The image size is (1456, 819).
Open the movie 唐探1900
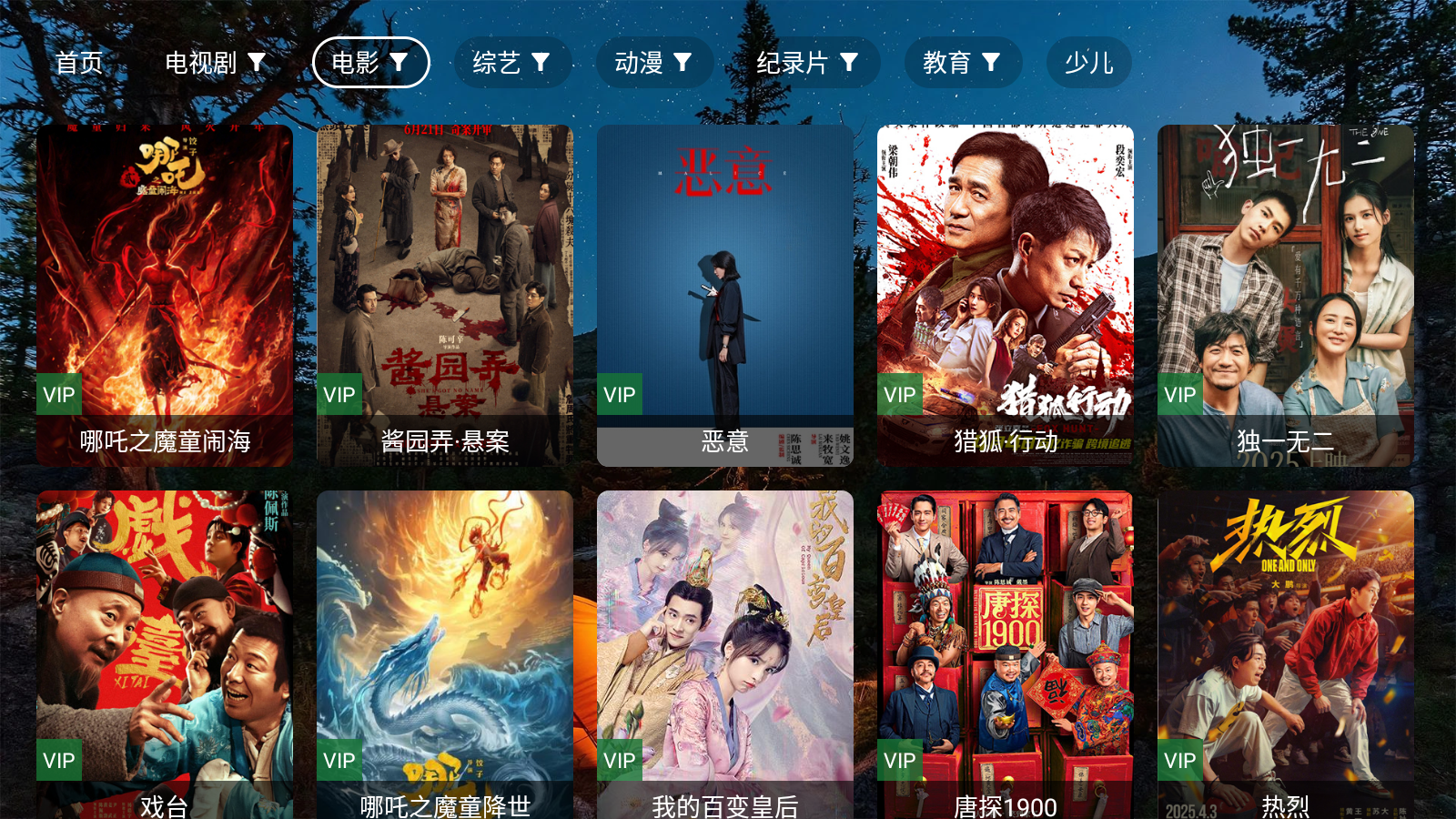(1006, 655)
